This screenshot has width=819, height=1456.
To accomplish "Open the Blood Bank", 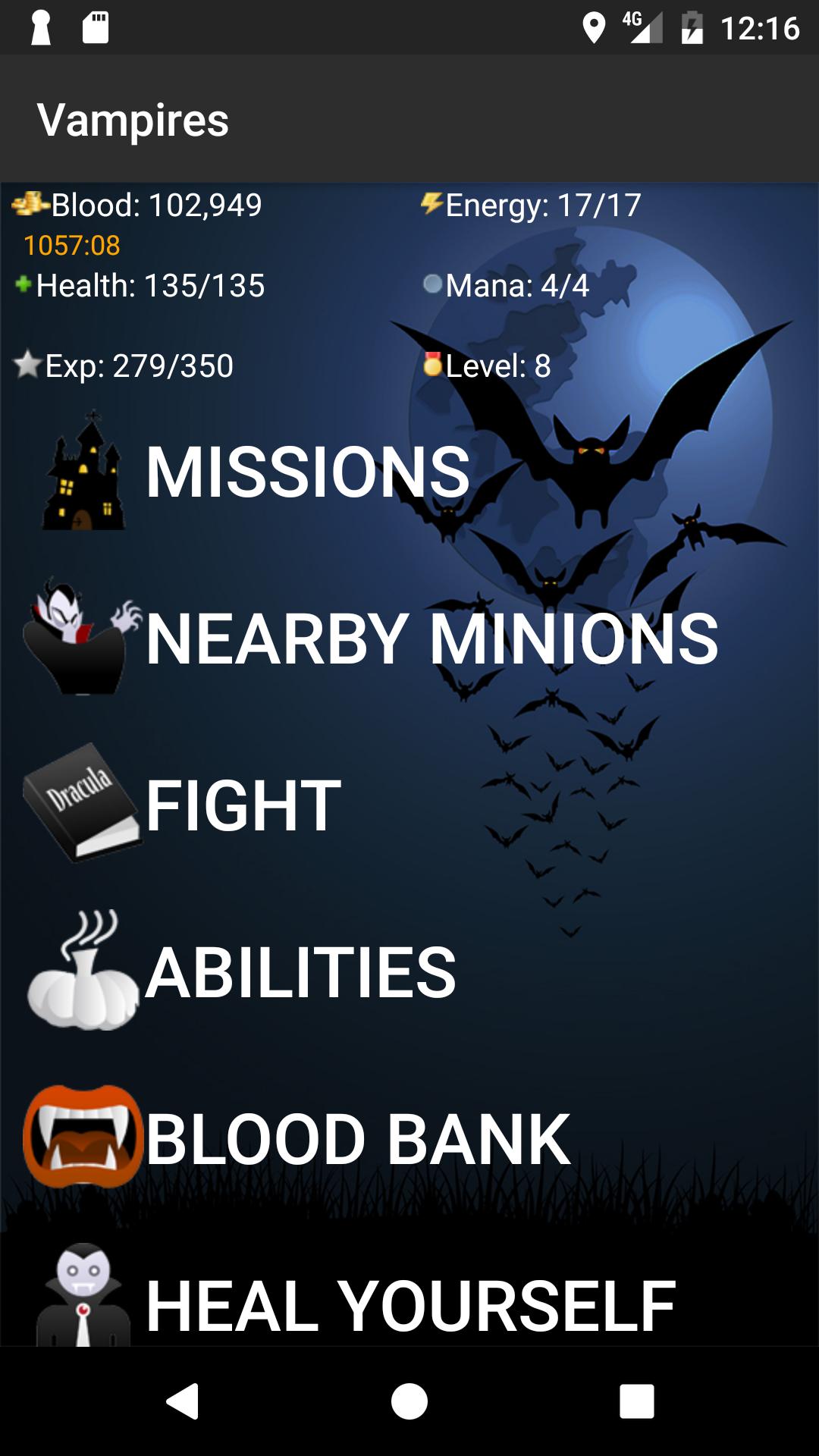I will point(356,1139).
